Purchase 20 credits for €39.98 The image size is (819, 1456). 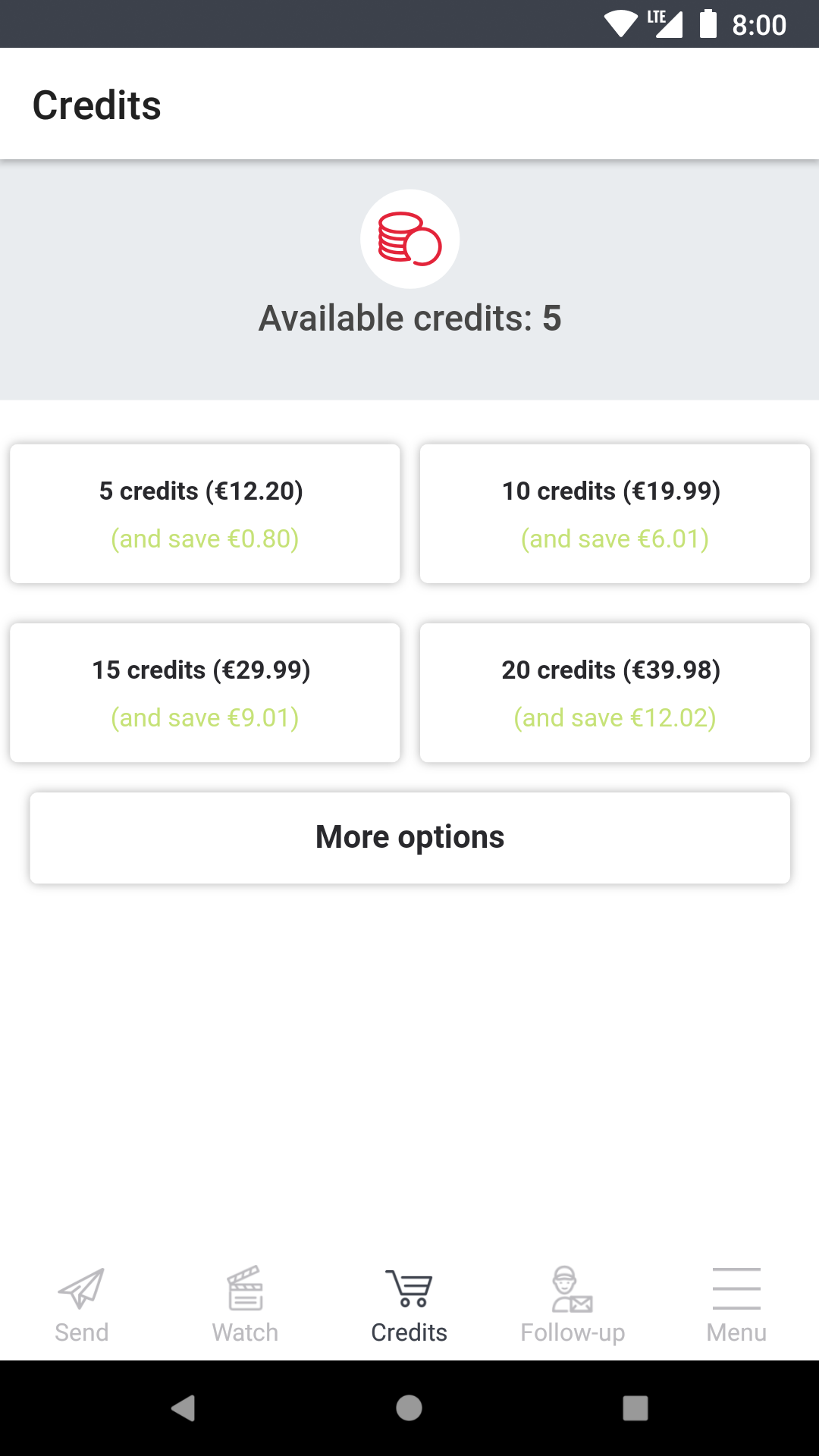coord(615,692)
